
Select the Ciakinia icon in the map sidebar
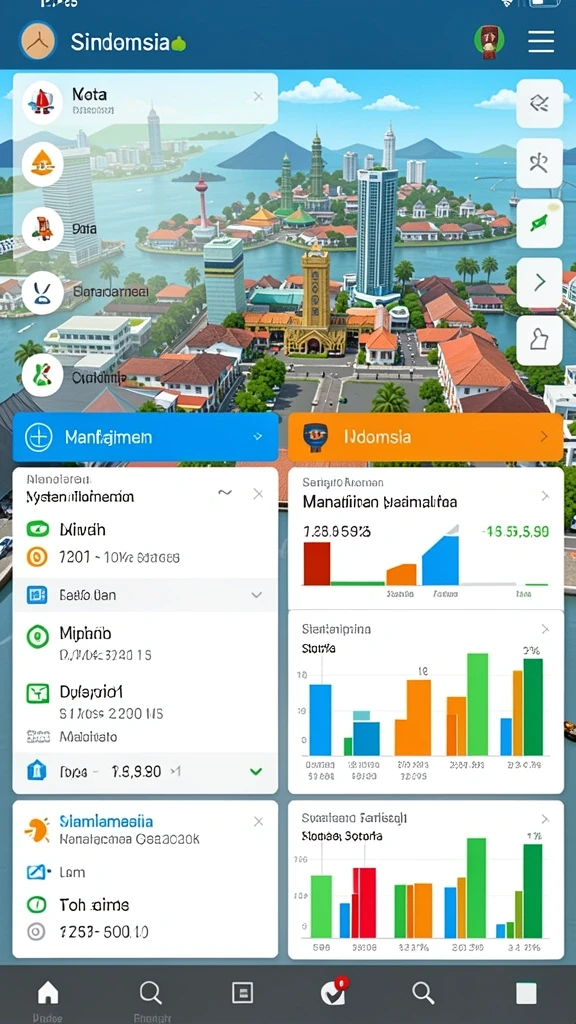pyautogui.click(x=42, y=376)
